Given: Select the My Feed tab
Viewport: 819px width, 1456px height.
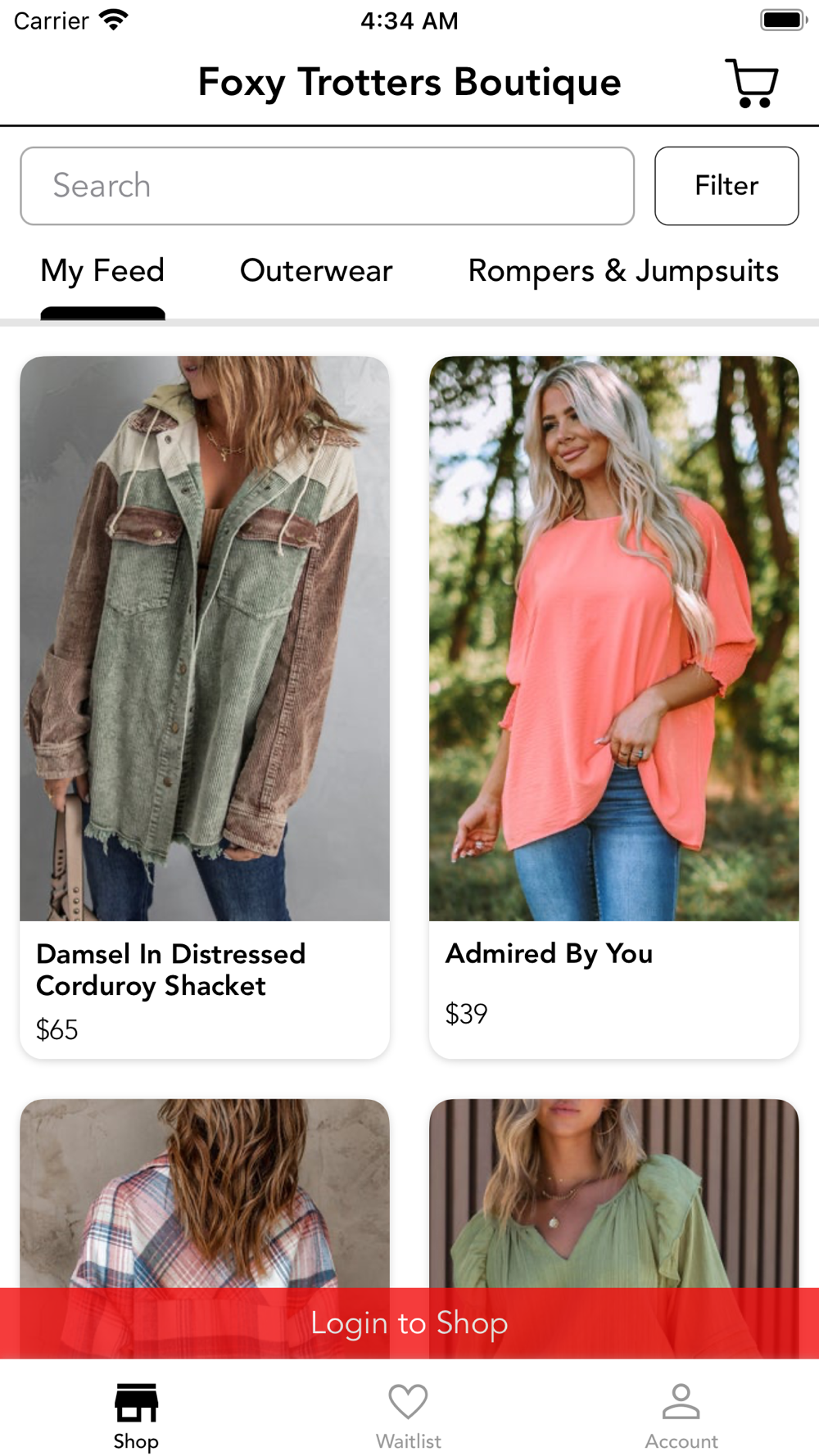Looking at the screenshot, I should point(102,271).
